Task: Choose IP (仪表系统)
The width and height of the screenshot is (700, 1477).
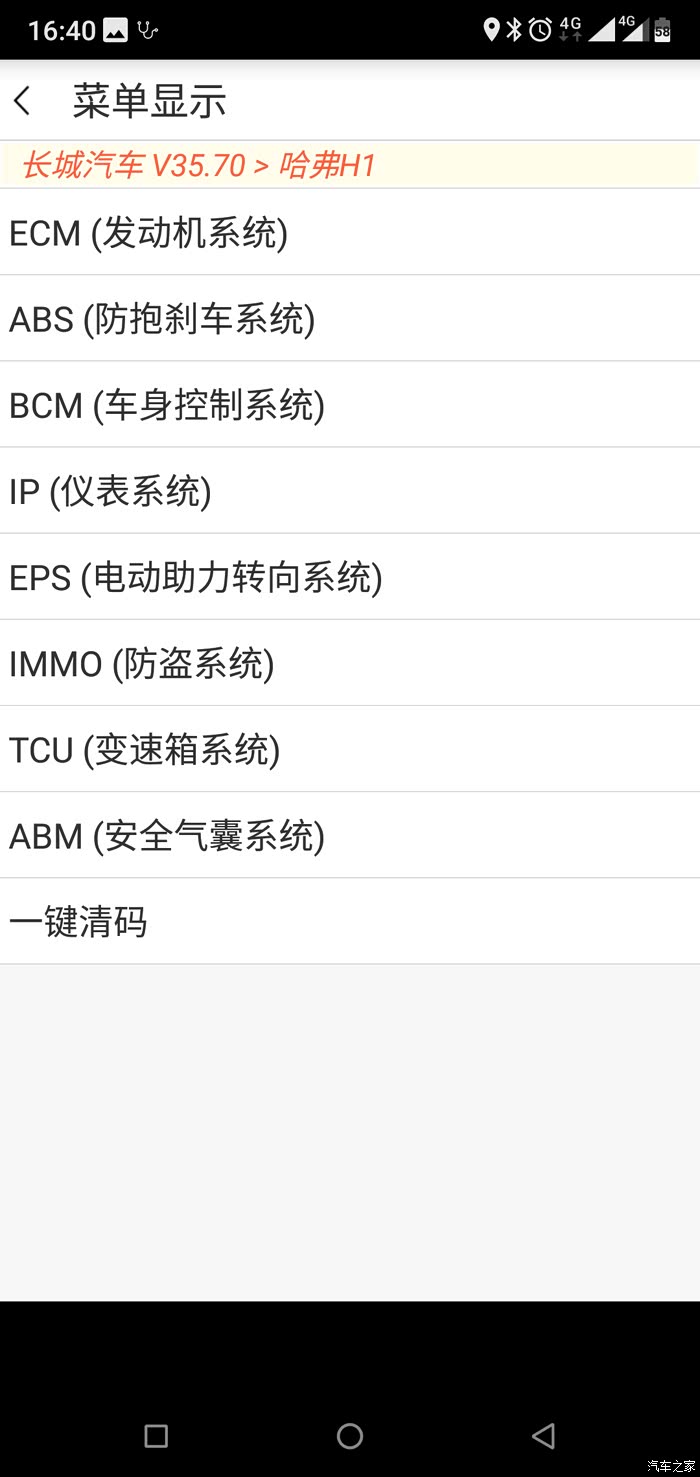Action: [110, 491]
